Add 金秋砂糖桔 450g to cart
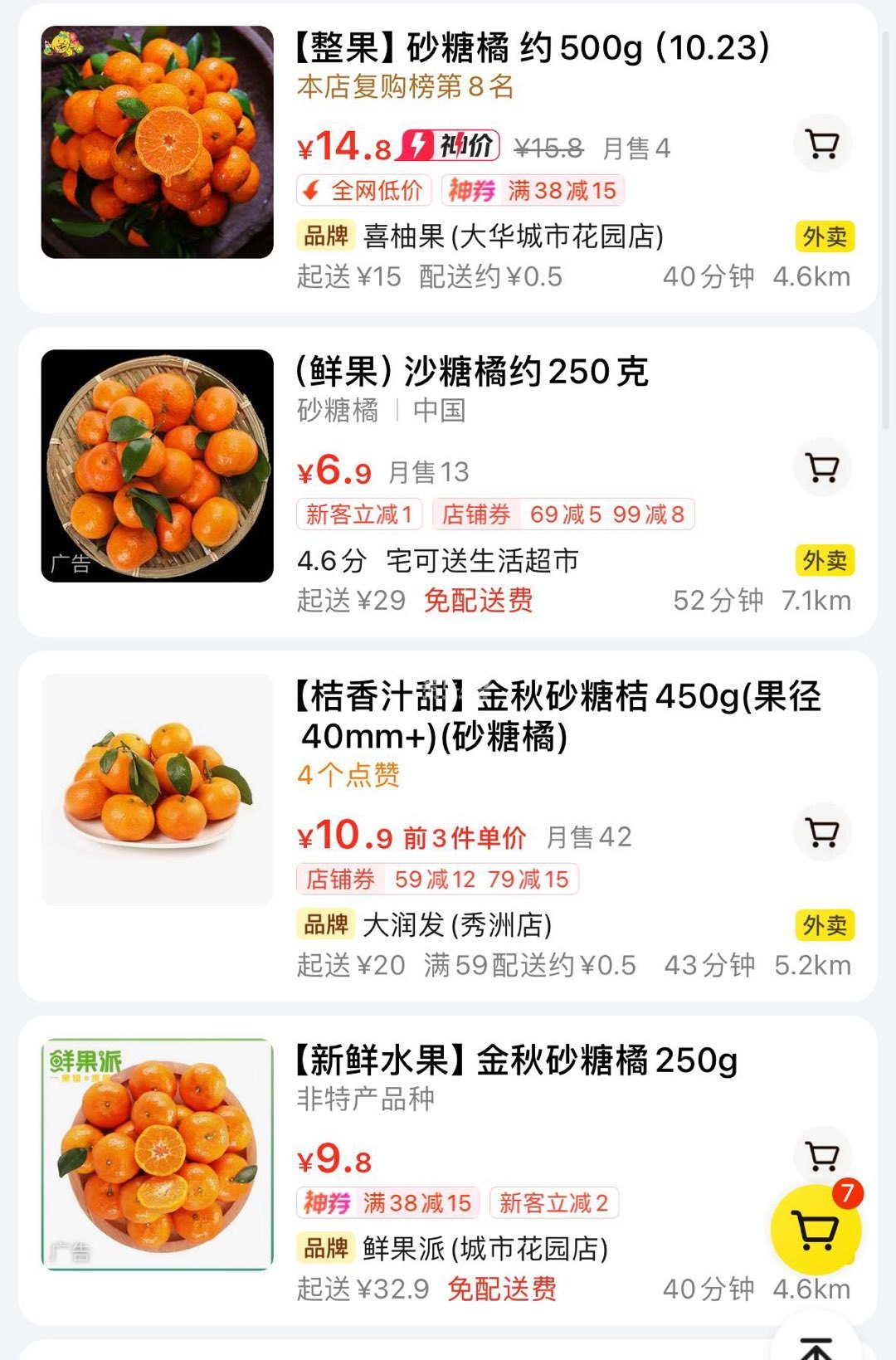 click(x=822, y=832)
